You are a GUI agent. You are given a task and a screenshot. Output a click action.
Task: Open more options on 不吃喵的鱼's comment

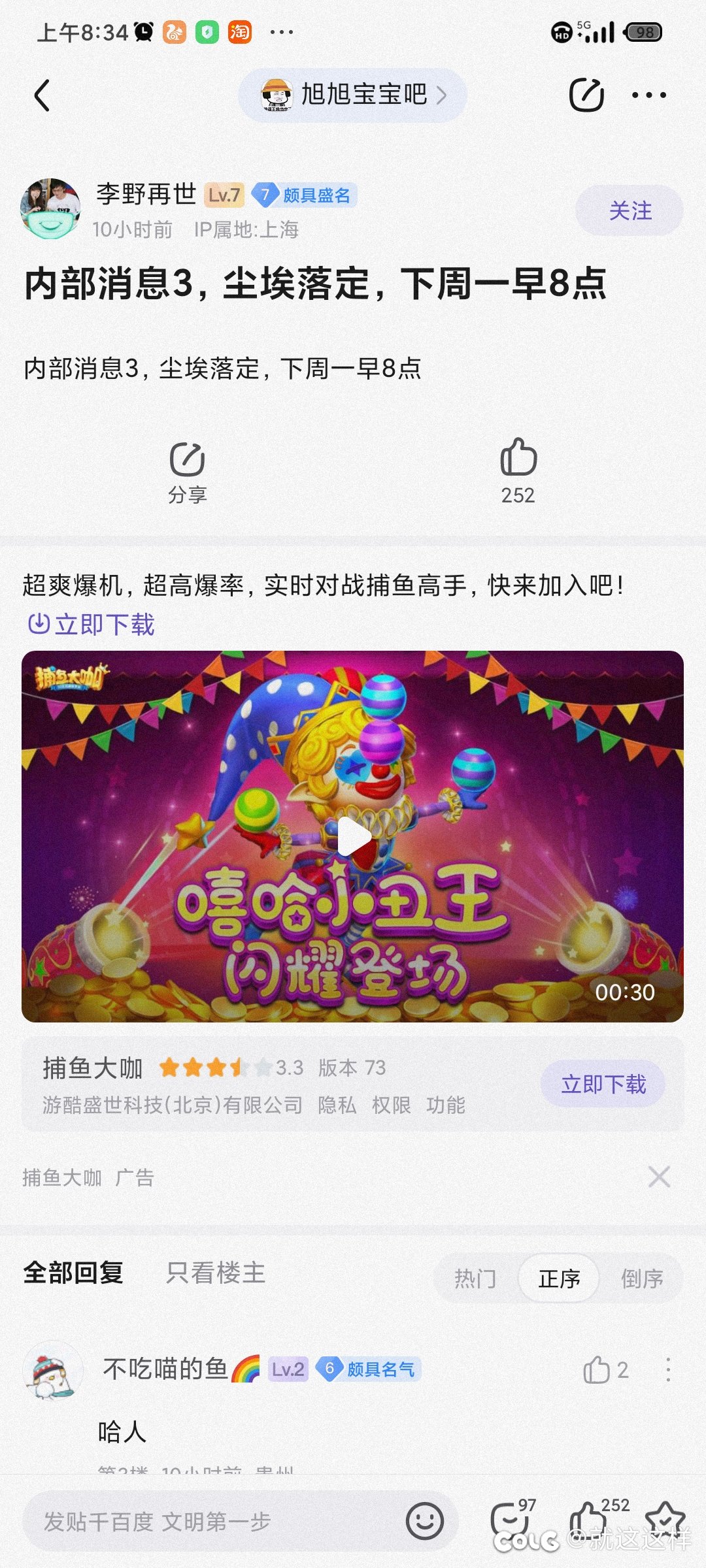point(668,1369)
